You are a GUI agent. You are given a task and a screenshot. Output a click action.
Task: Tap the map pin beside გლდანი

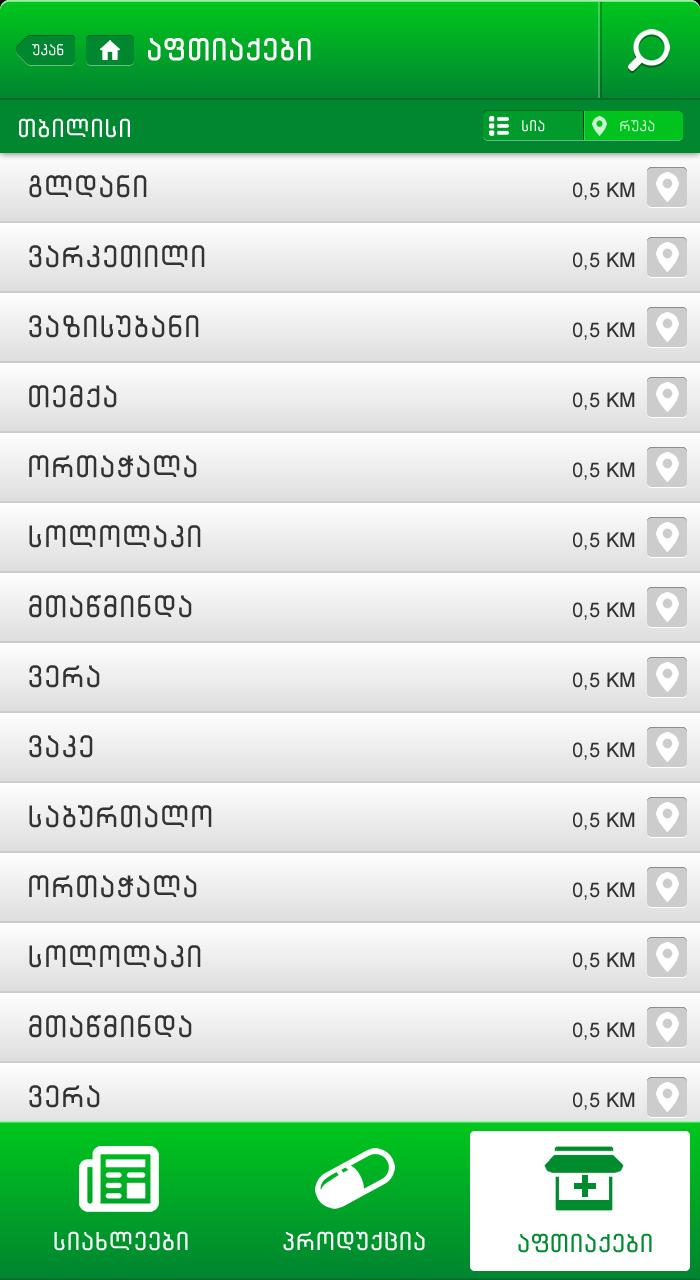click(x=666, y=188)
